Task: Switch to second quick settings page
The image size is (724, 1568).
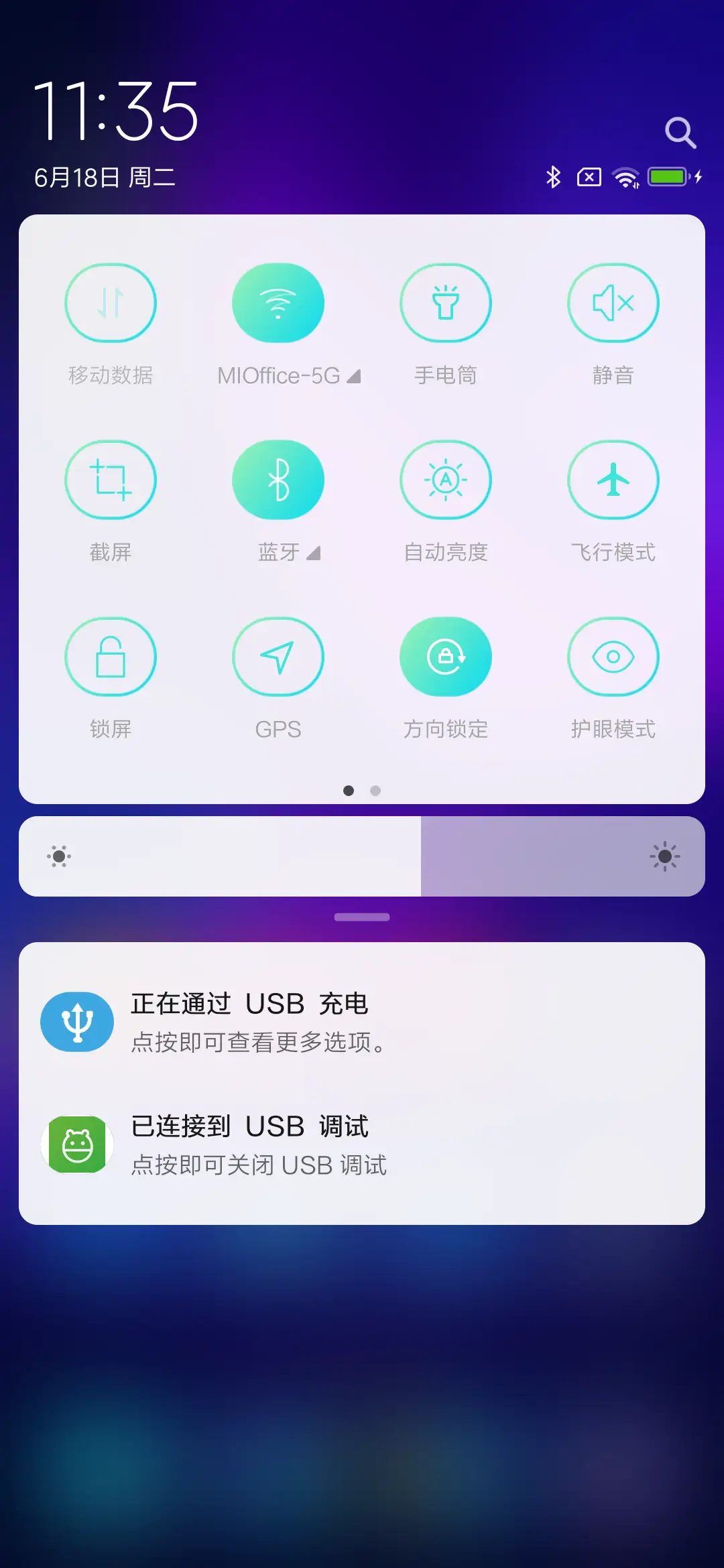Action: click(x=375, y=791)
